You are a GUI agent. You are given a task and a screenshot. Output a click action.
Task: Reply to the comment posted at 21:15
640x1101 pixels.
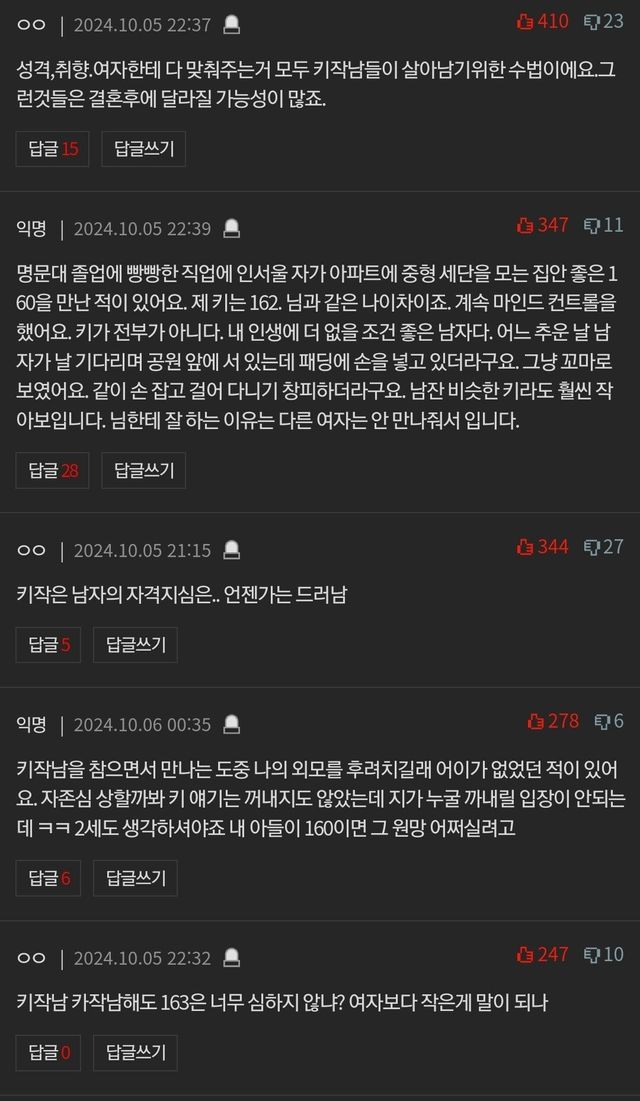(x=135, y=644)
